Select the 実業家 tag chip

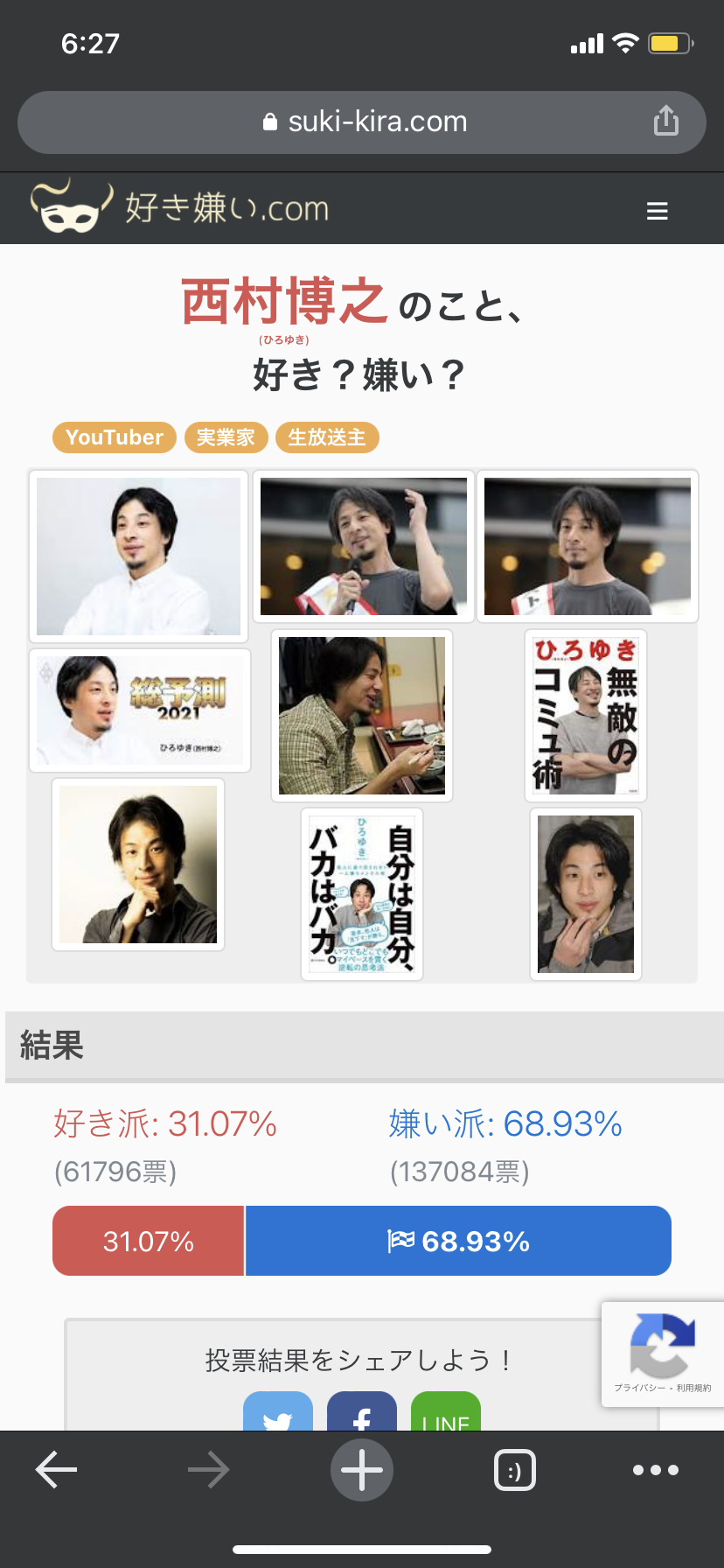[226, 437]
